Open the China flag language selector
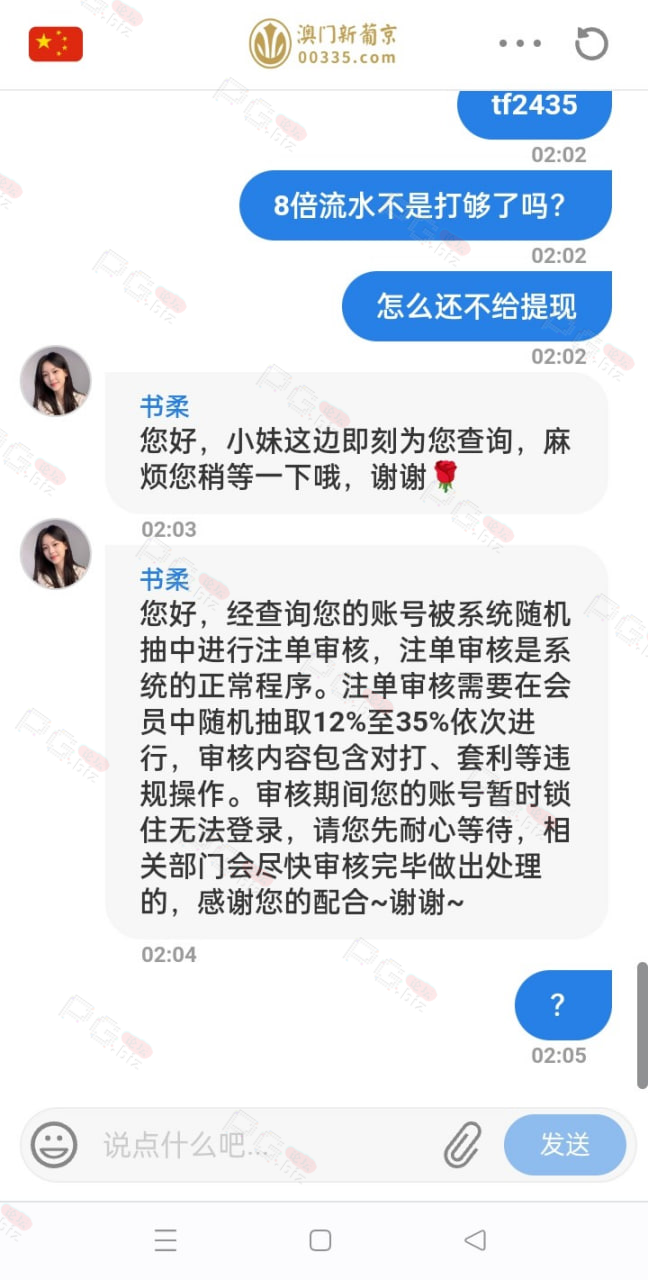 tap(56, 44)
